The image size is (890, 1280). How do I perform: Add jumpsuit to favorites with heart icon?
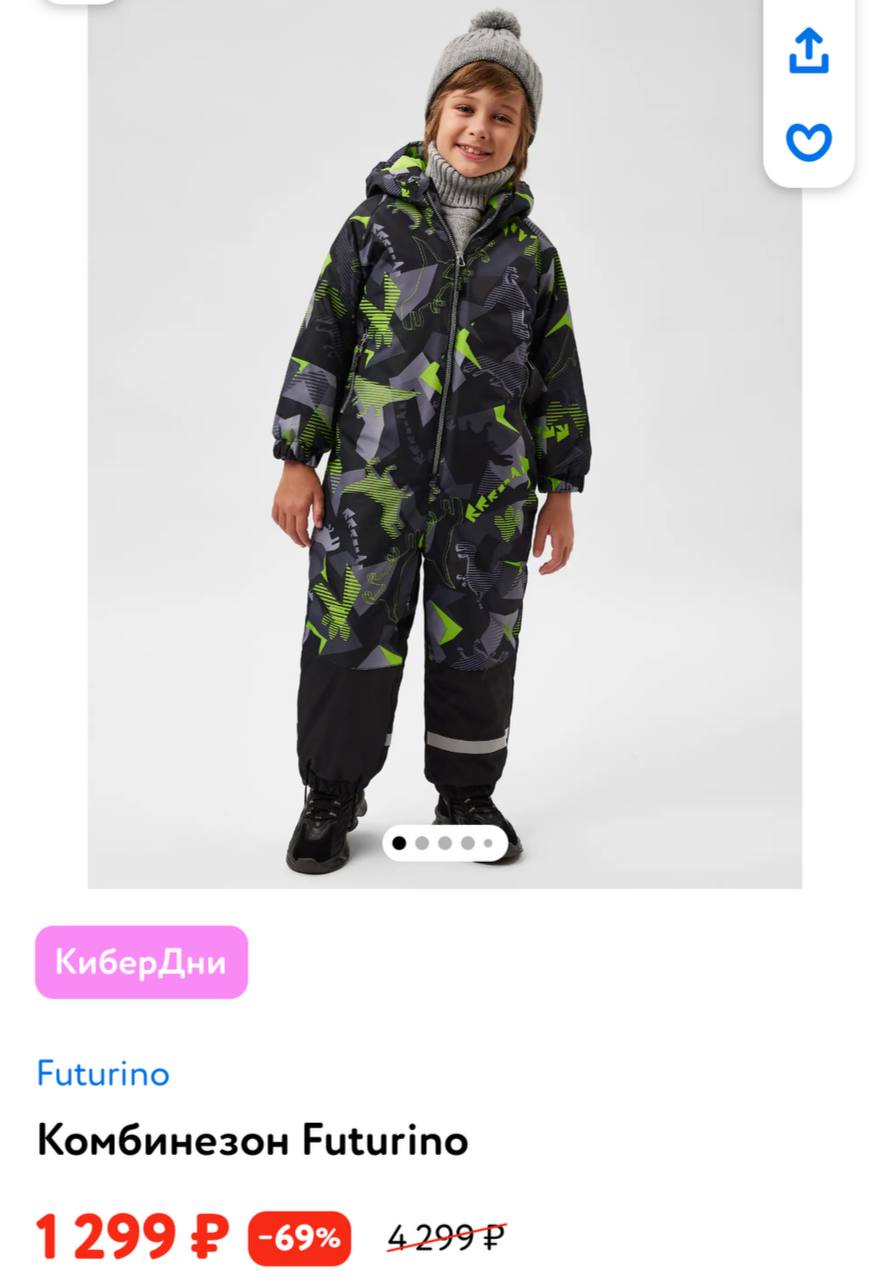point(809,142)
